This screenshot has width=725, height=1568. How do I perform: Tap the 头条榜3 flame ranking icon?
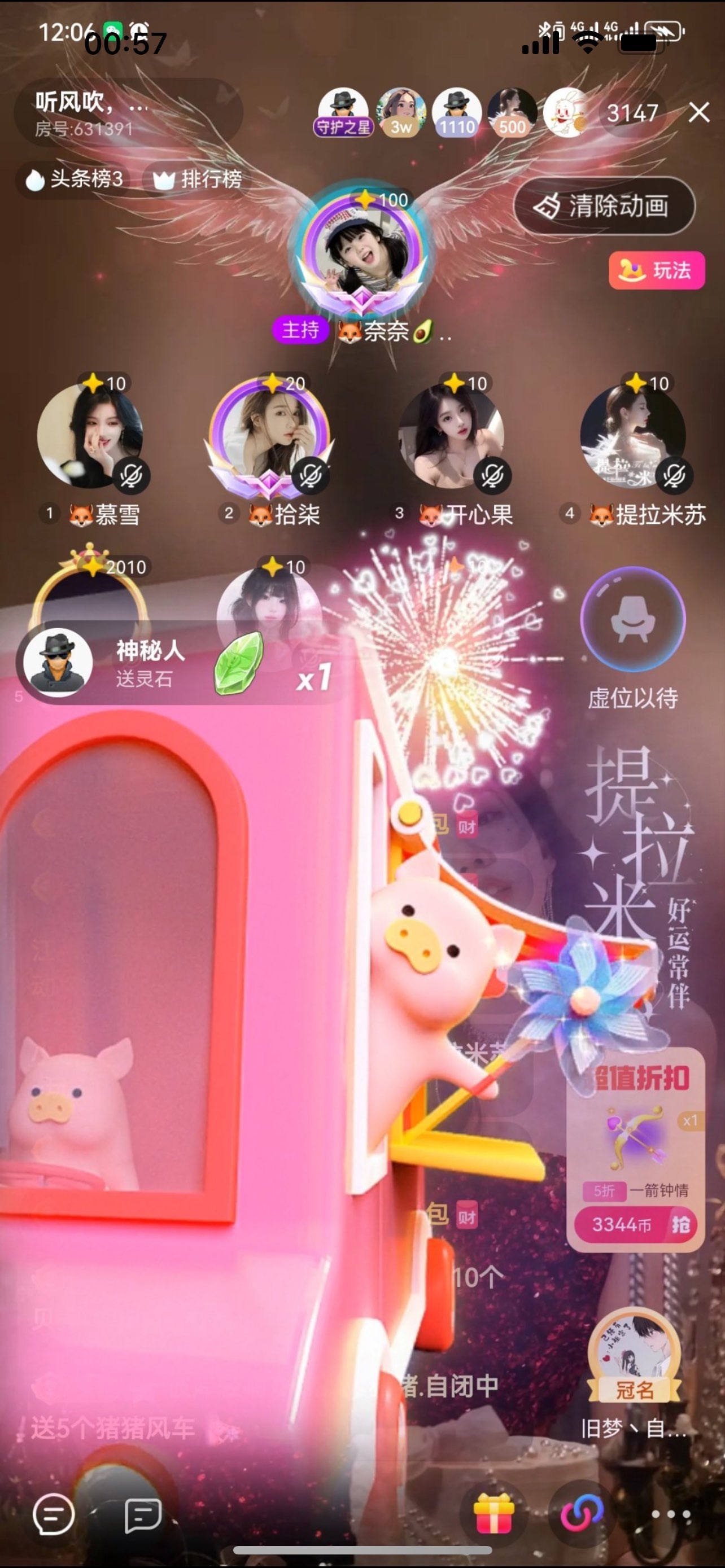75,179
